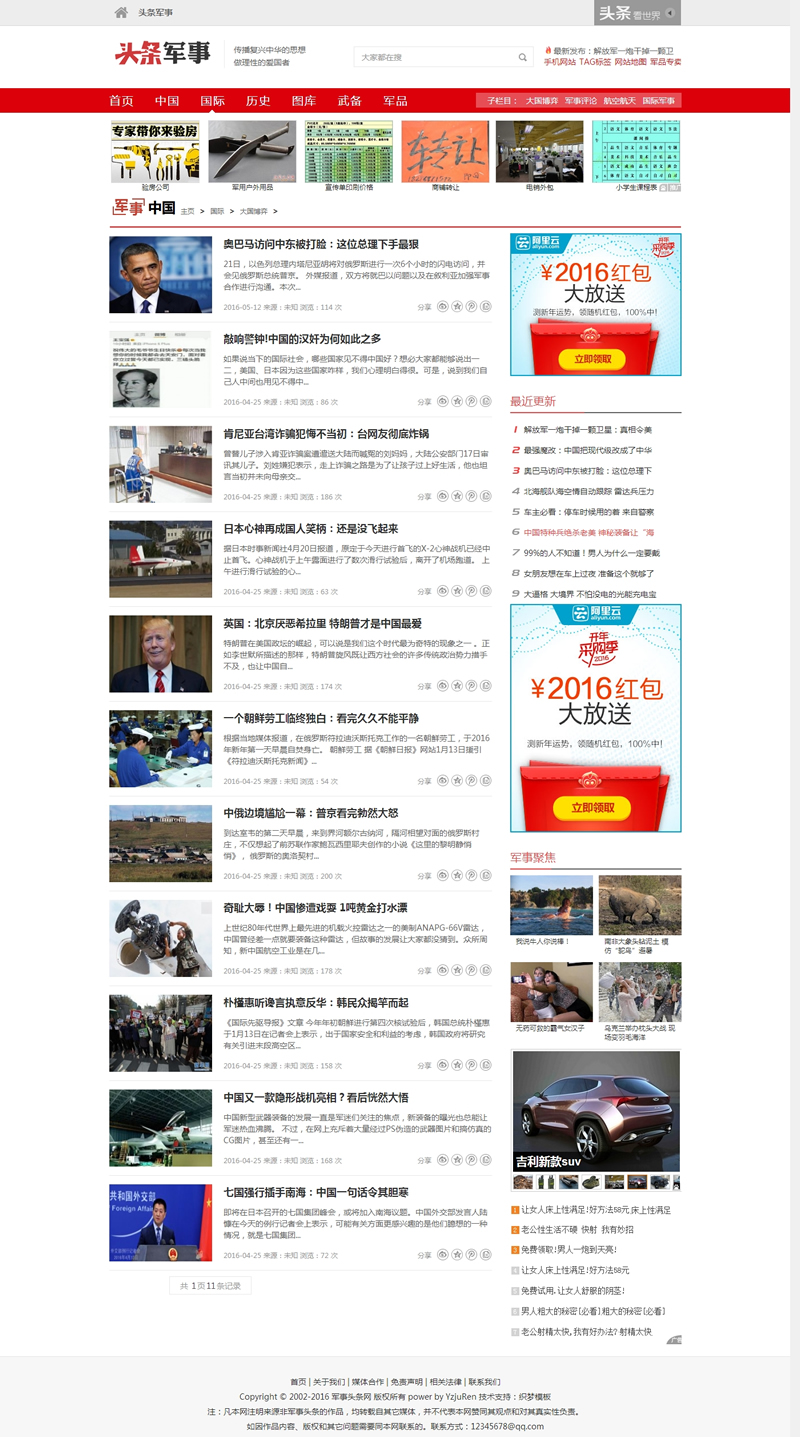Viewport: 800px width, 1437px height.
Task: Open article 奥巴马访问中东被打脸
Action: coord(320,244)
